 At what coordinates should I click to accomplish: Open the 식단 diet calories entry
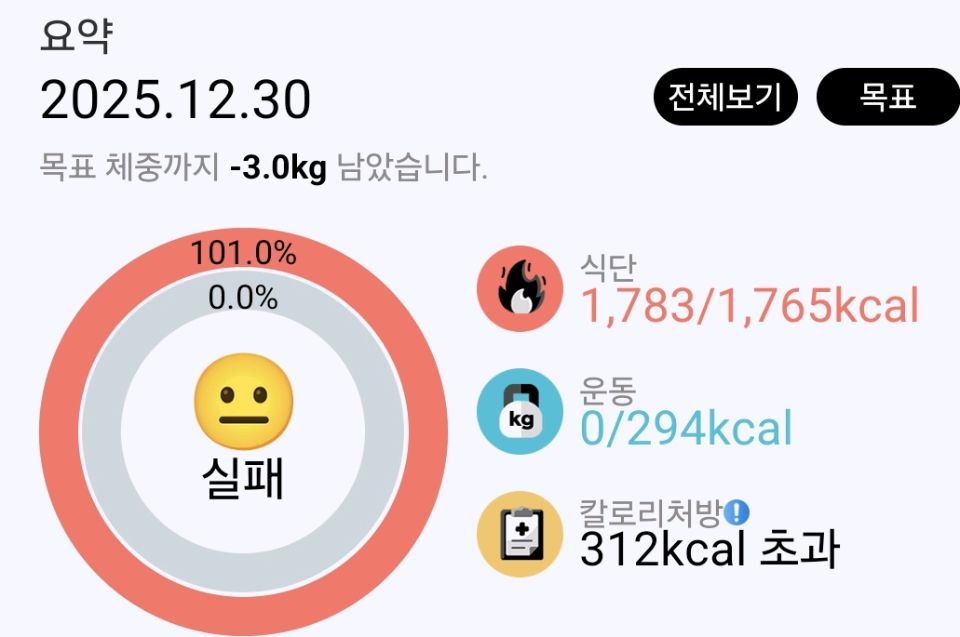coord(747,293)
